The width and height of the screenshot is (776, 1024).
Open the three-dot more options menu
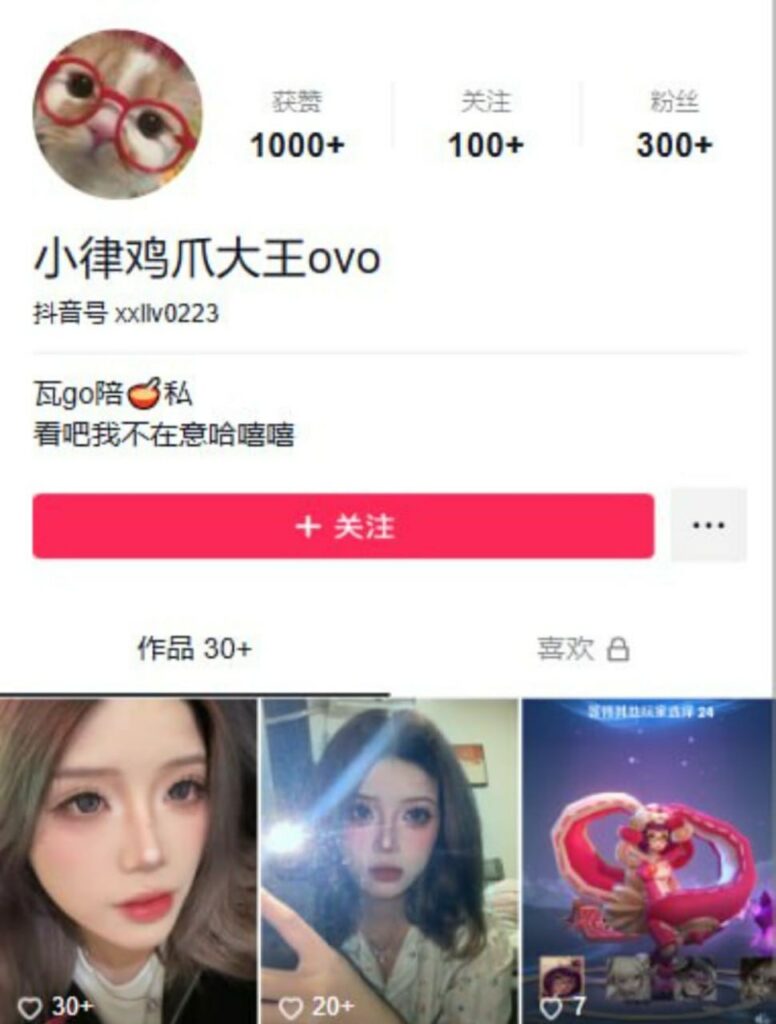click(708, 526)
